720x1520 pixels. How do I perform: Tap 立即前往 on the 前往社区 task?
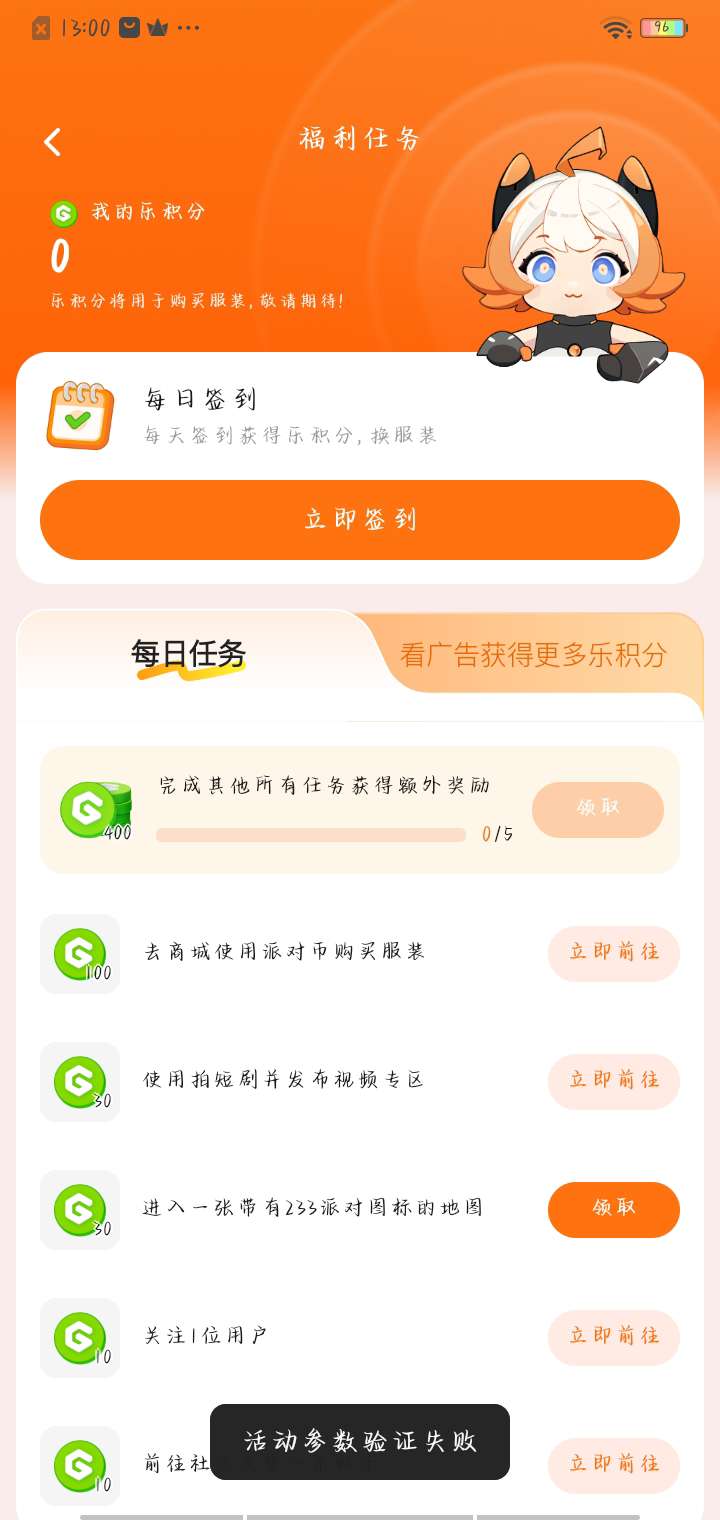614,1465
